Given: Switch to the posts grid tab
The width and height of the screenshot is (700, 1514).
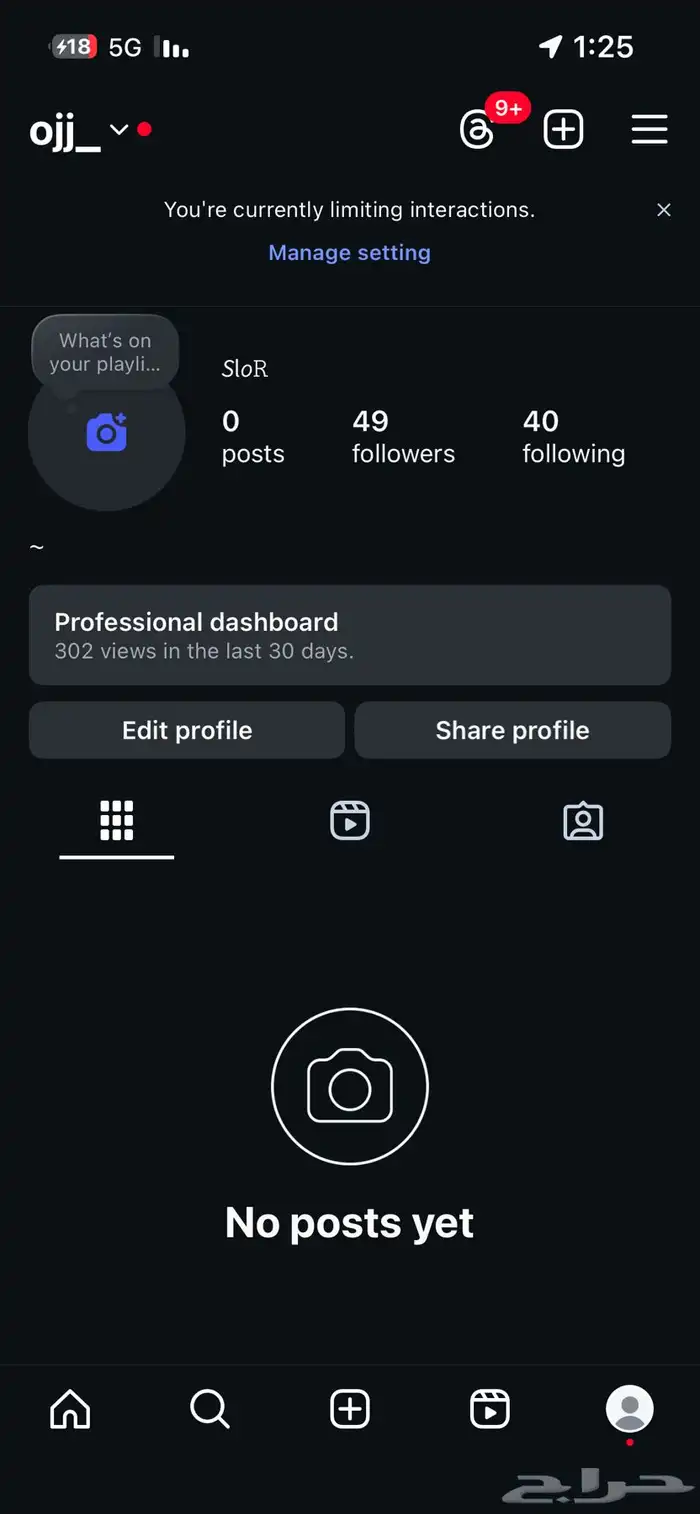Looking at the screenshot, I should pos(117,821).
